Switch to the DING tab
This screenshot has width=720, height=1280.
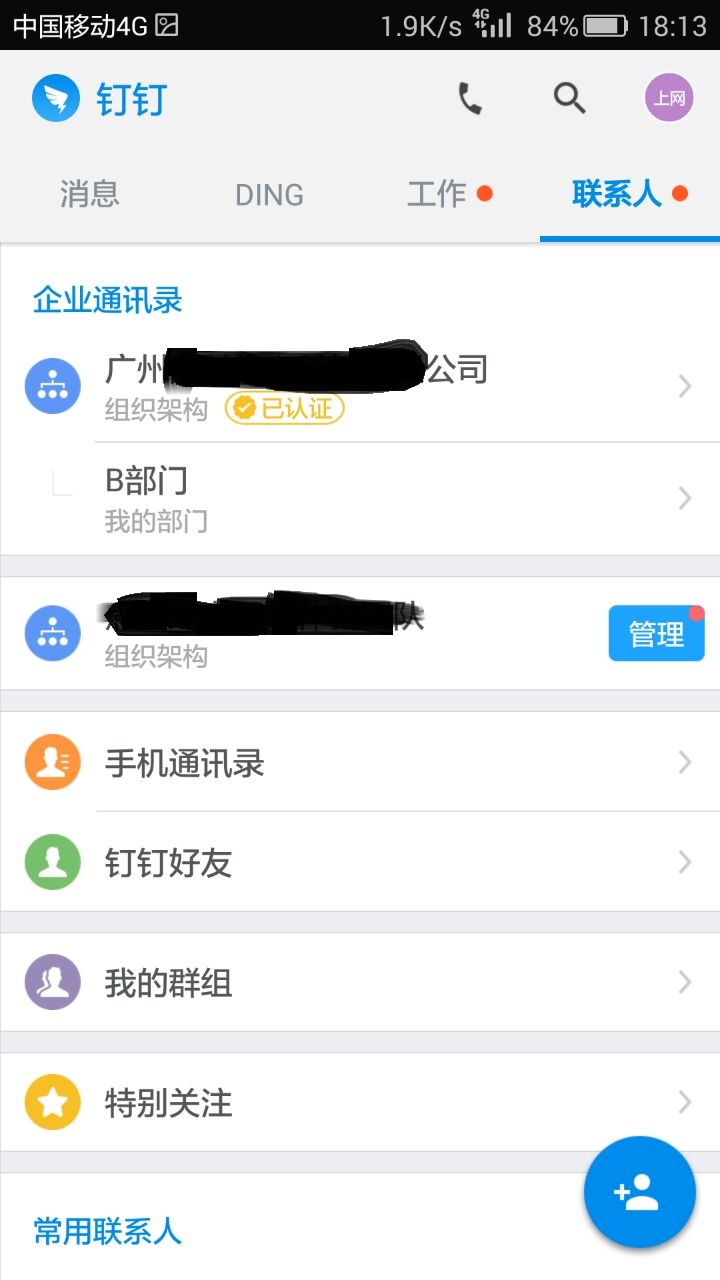[x=269, y=194]
